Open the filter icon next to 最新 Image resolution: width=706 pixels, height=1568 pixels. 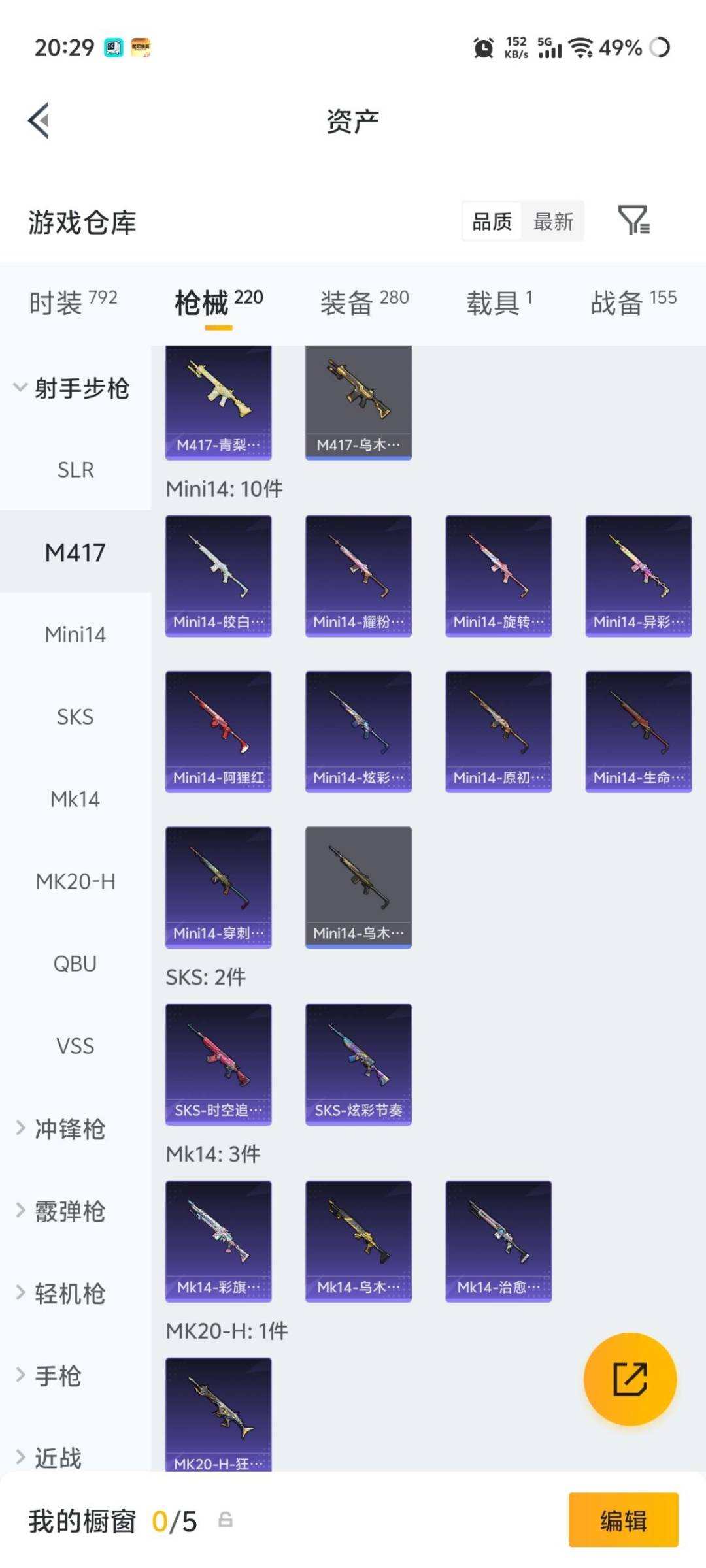tap(633, 220)
